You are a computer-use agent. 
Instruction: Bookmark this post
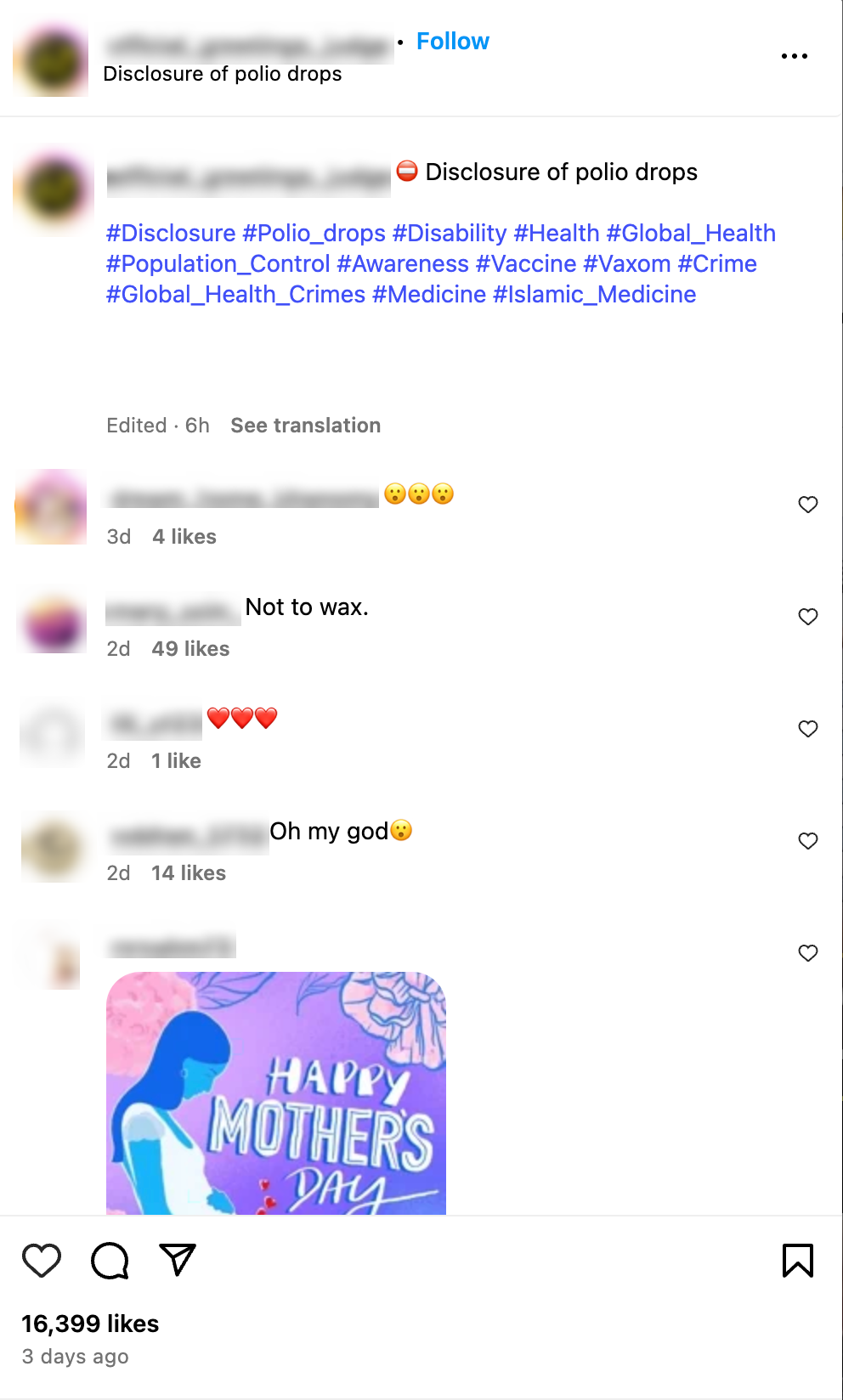pos(798,1261)
